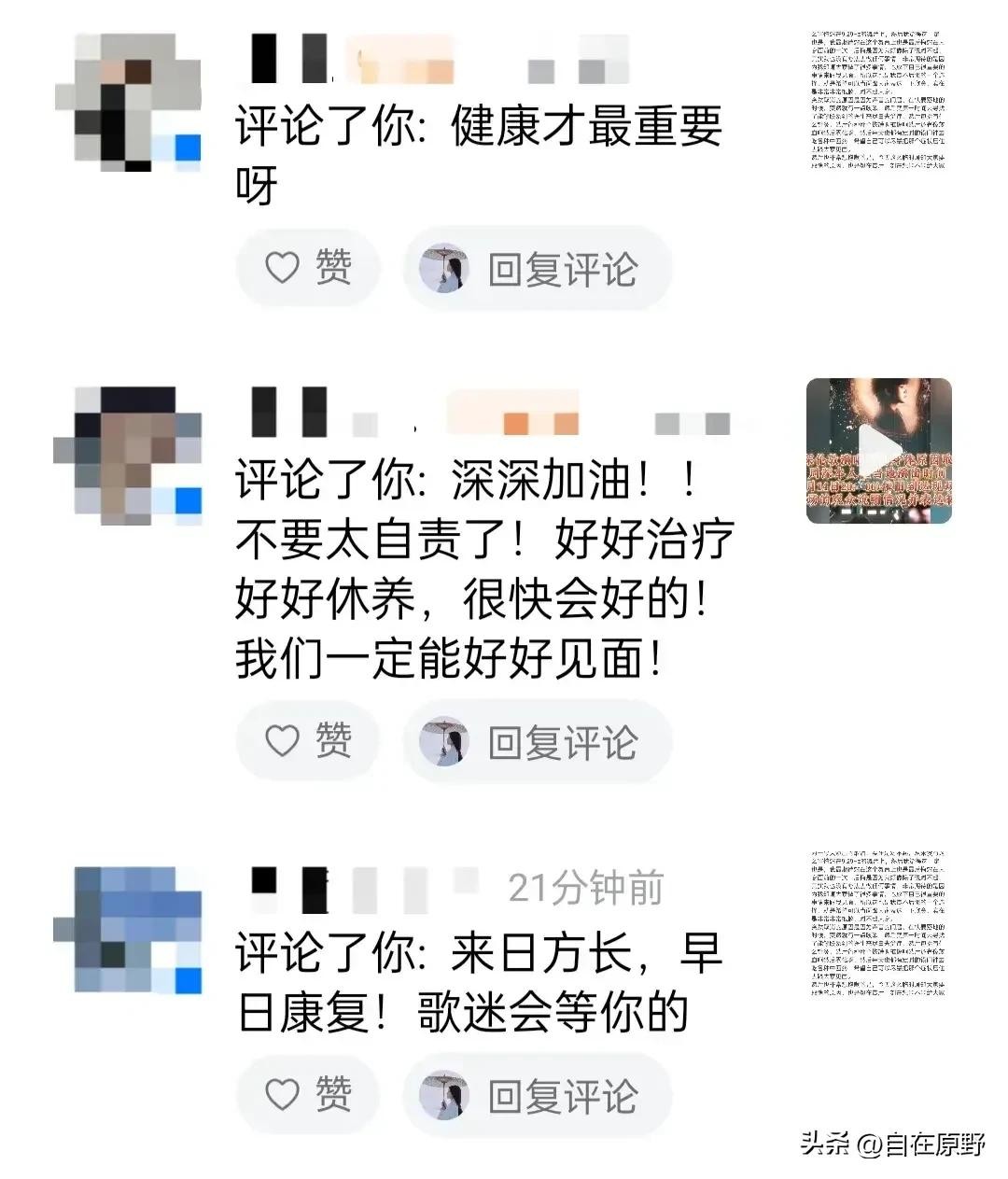Like the "来日方长，早日康复" comment

308,1094
